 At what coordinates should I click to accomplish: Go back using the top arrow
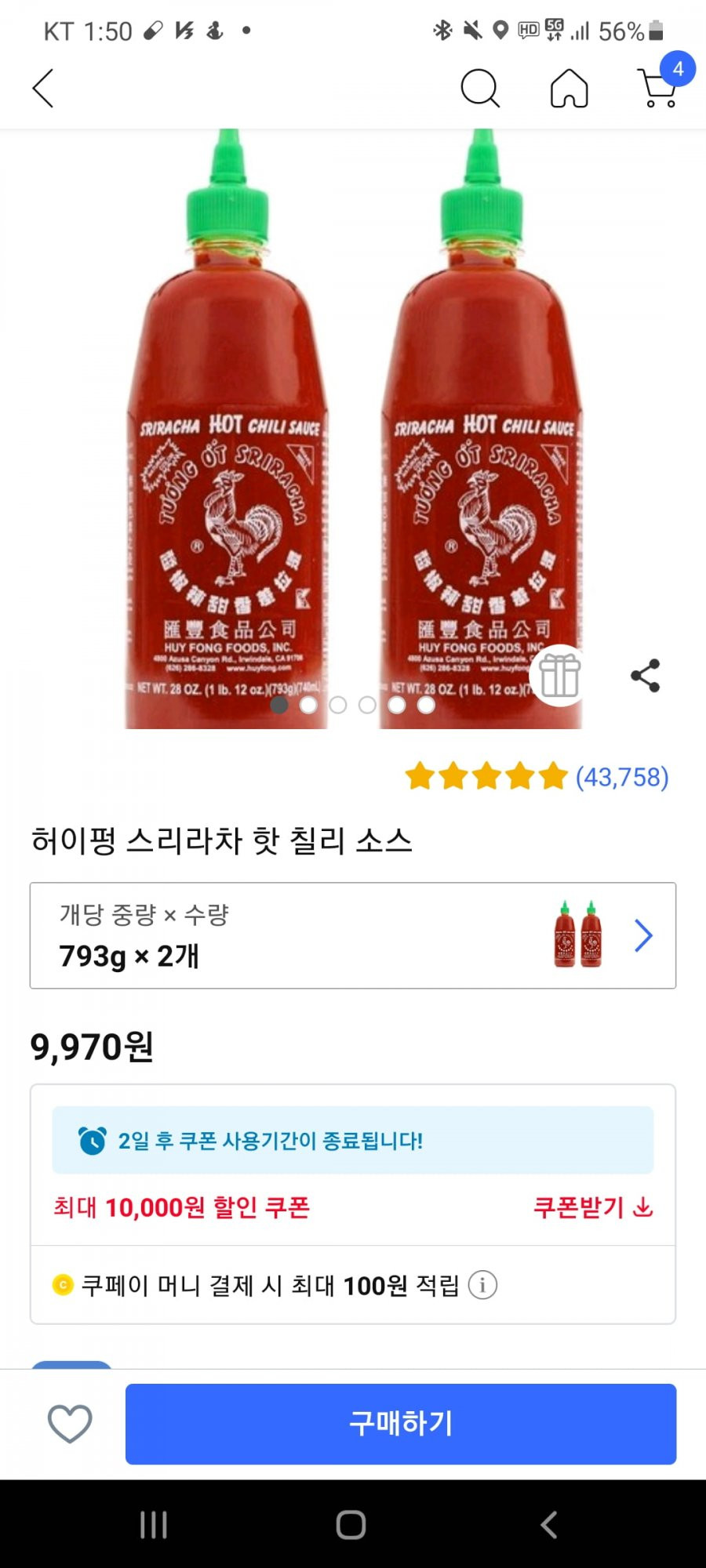coord(44,88)
